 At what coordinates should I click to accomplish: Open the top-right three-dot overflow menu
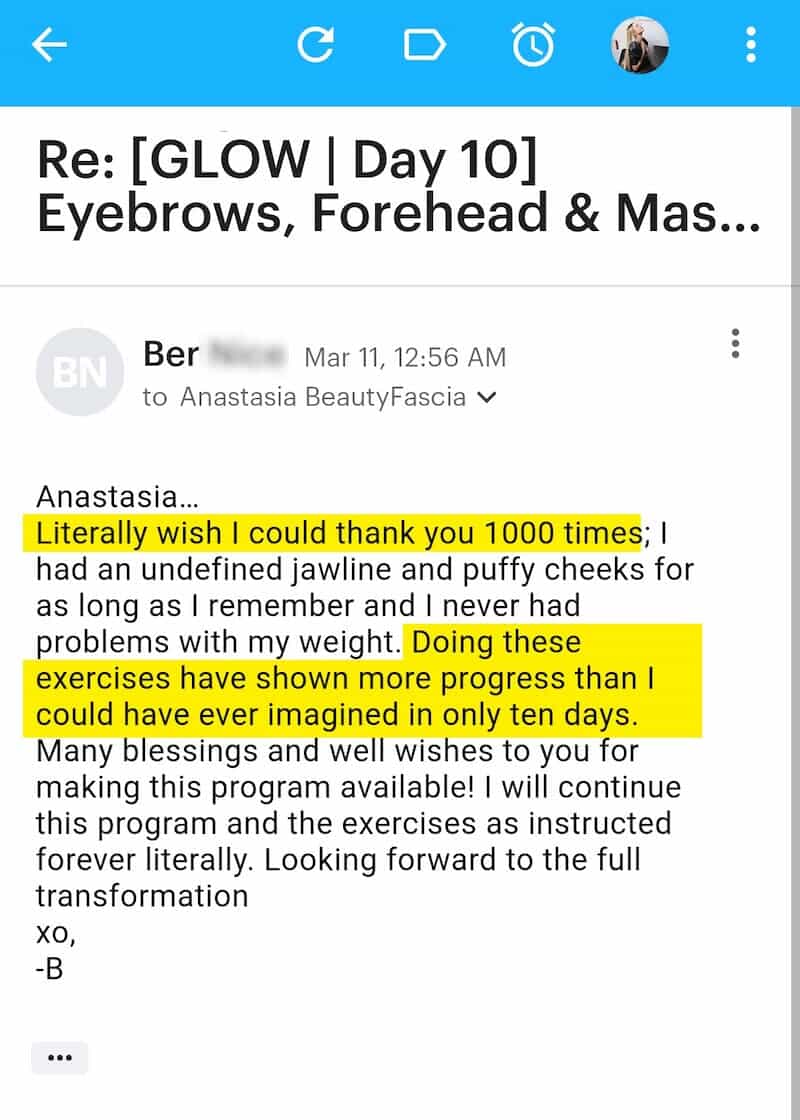[x=751, y=45]
